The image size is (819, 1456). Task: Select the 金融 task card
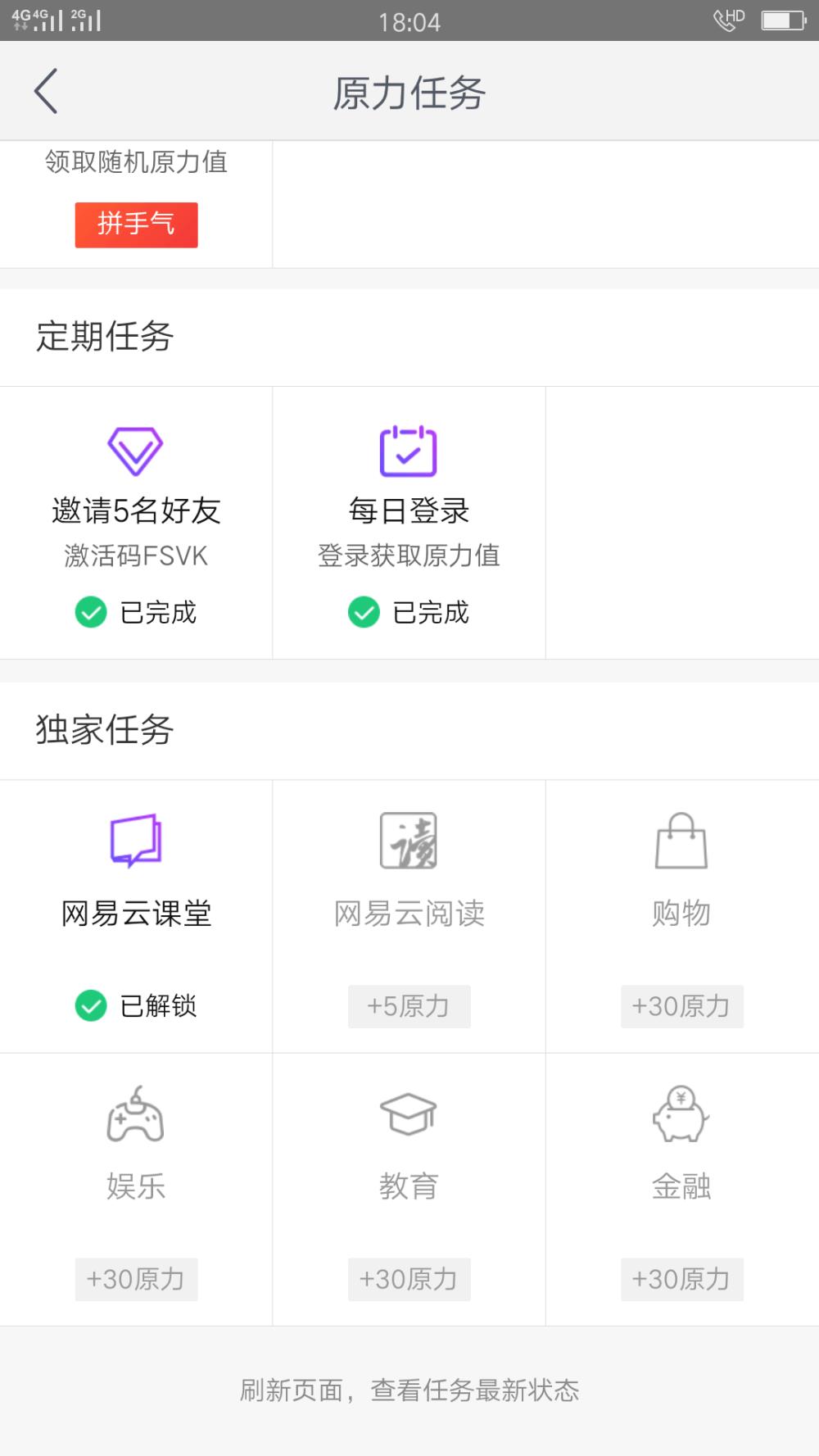(x=681, y=1188)
